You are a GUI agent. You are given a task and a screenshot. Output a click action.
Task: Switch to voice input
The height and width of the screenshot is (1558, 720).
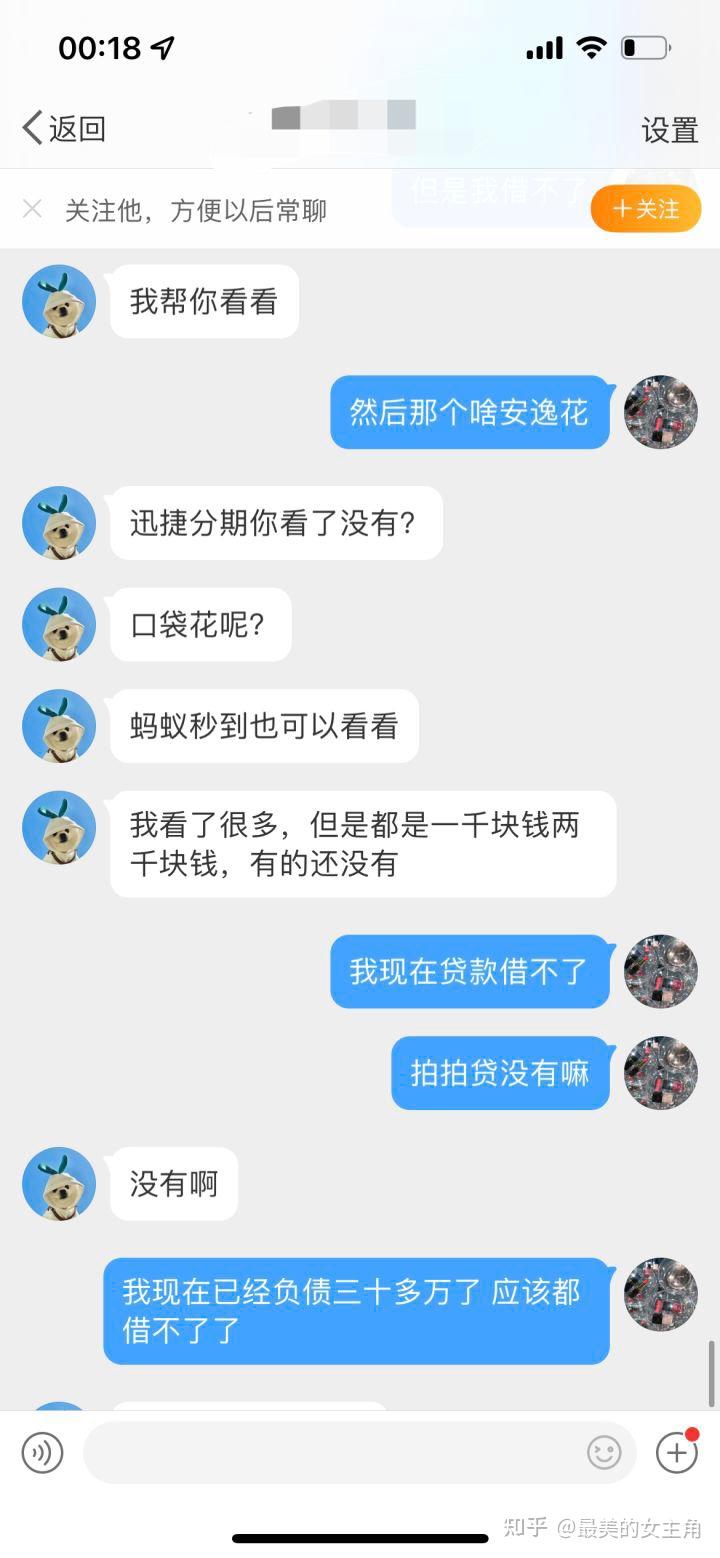click(42, 1453)
